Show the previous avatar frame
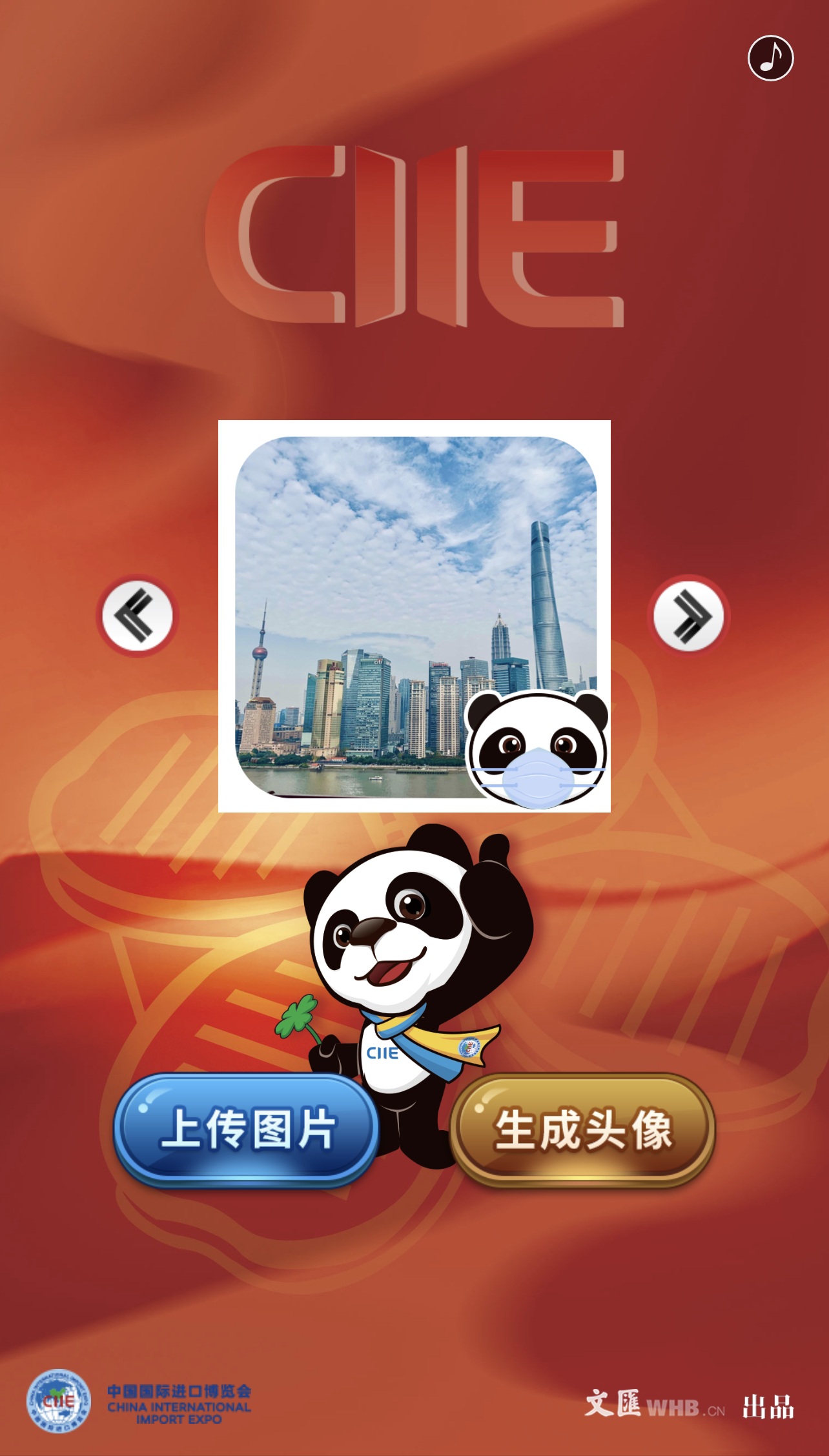The width and height of the screenshot is (829, 1456). click(x=137, y=615)
